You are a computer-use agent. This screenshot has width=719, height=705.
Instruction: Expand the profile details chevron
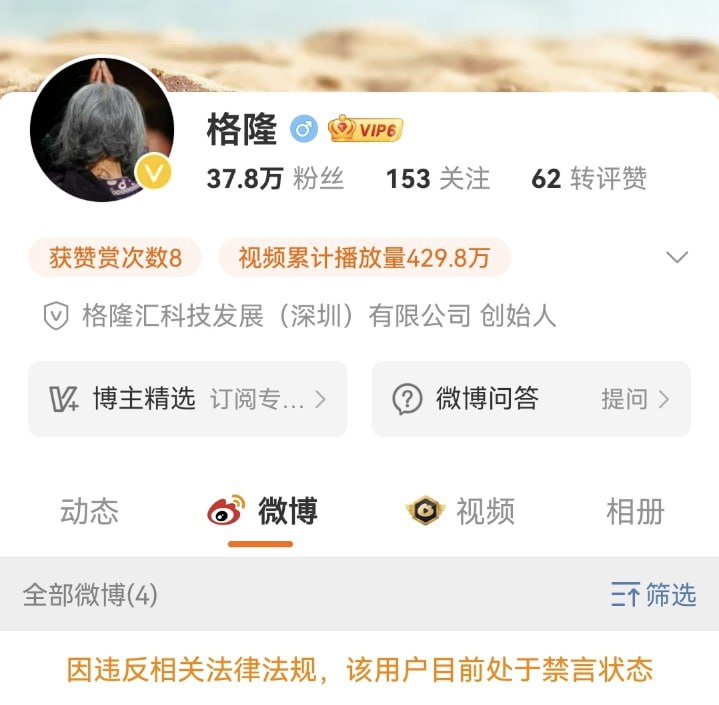(677, 258)
